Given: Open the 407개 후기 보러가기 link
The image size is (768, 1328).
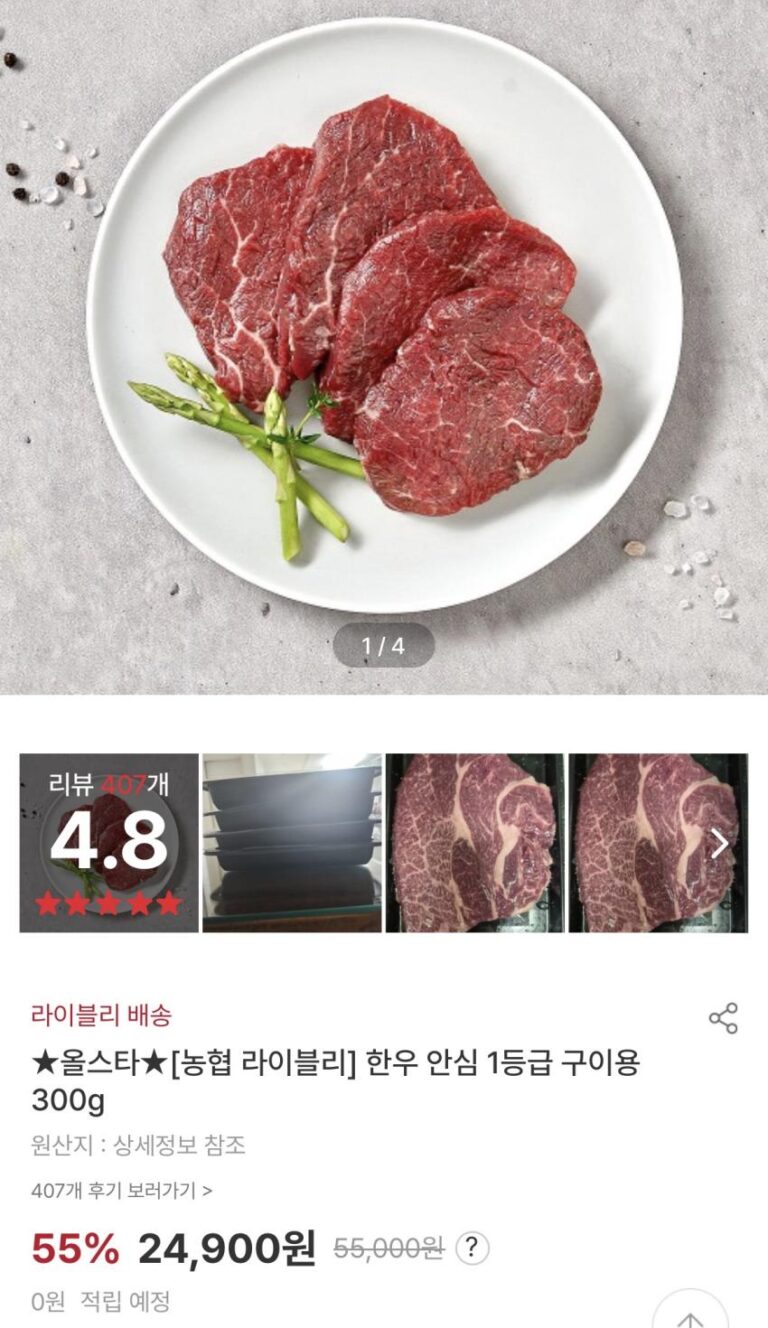Looking at the screenshot, I should tap(122, 1190).
